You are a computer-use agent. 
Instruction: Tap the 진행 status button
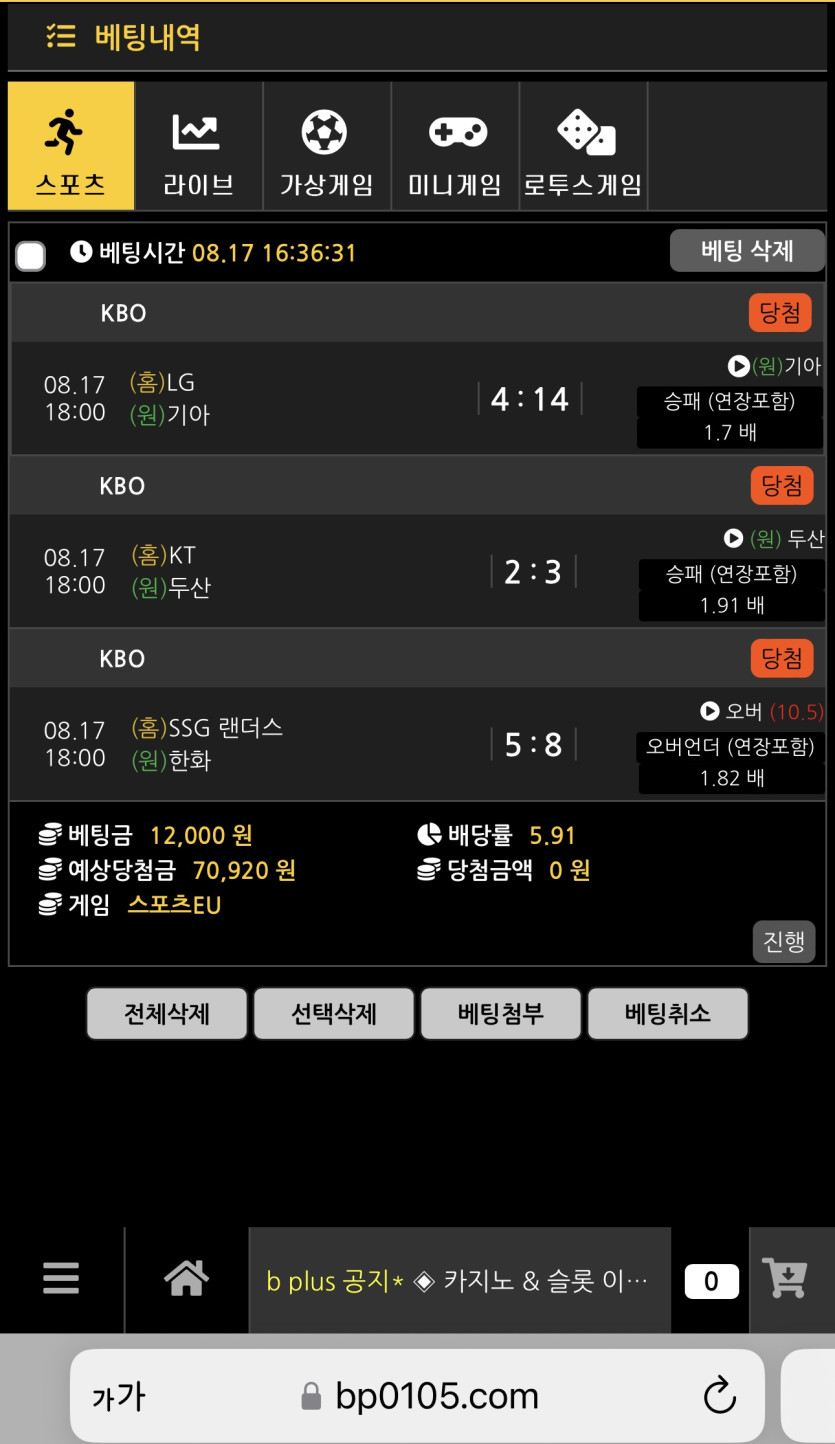(x=783, y=942)
